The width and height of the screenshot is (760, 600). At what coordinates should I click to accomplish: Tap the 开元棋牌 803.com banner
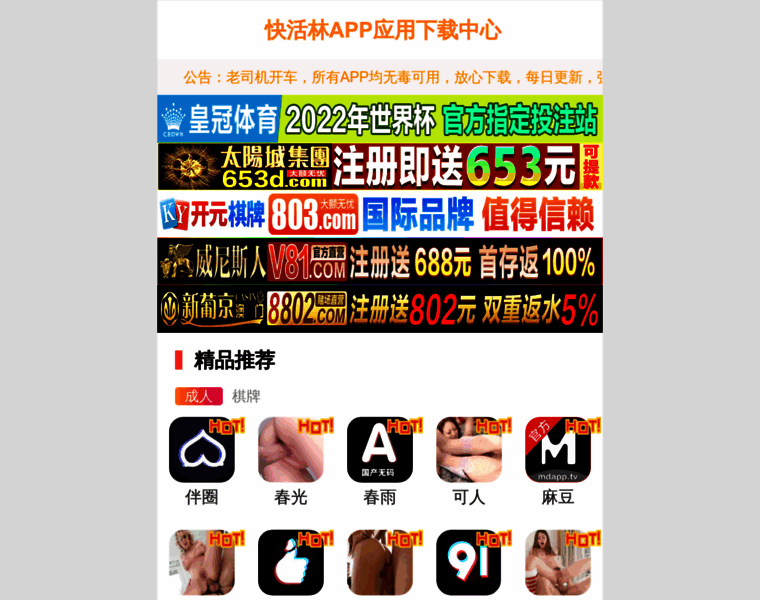pos(380,214)
